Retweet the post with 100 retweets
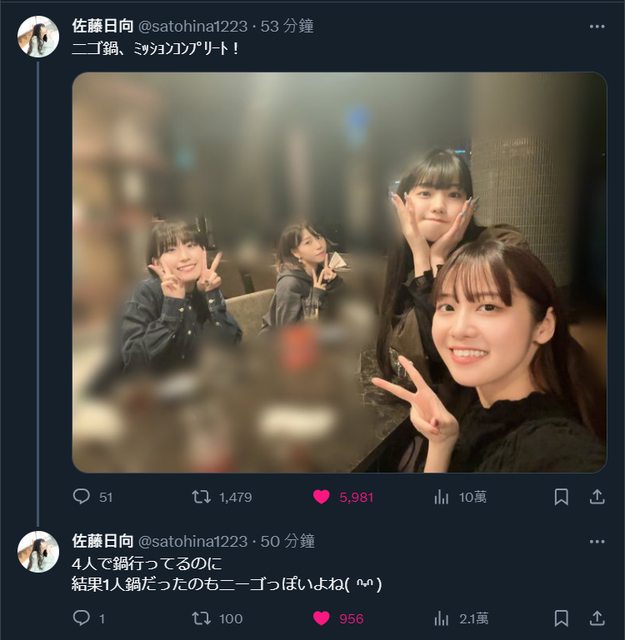The image size is (625, 640). tap(201, 618)
